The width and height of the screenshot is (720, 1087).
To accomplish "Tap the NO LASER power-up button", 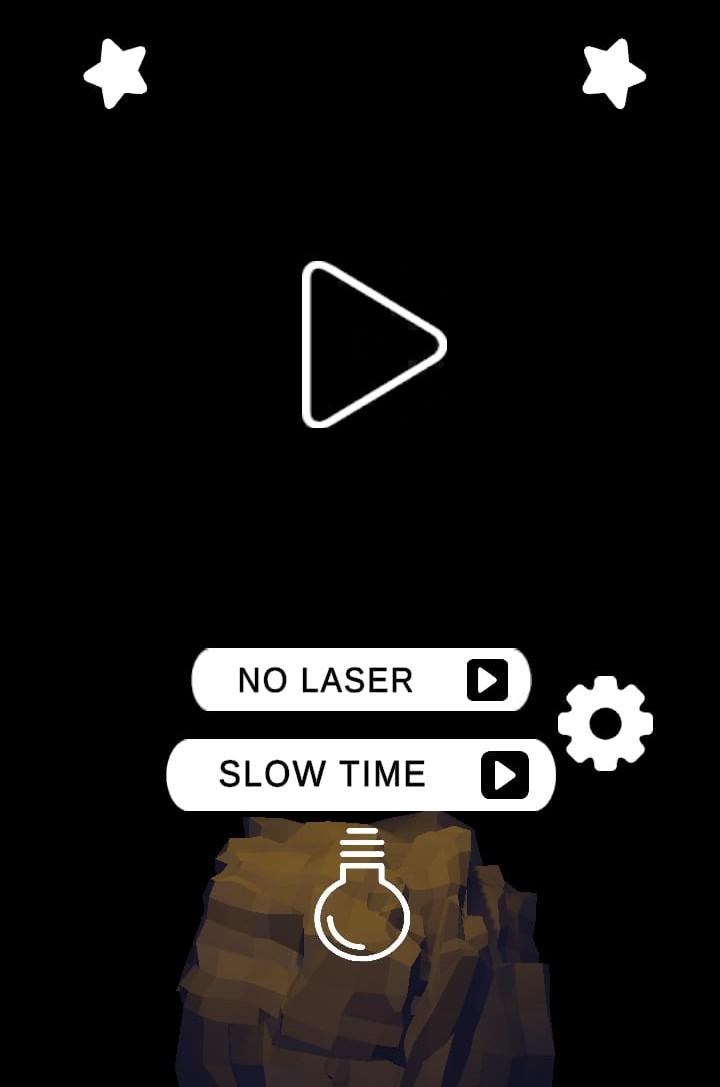I will [x=361, y=680].
